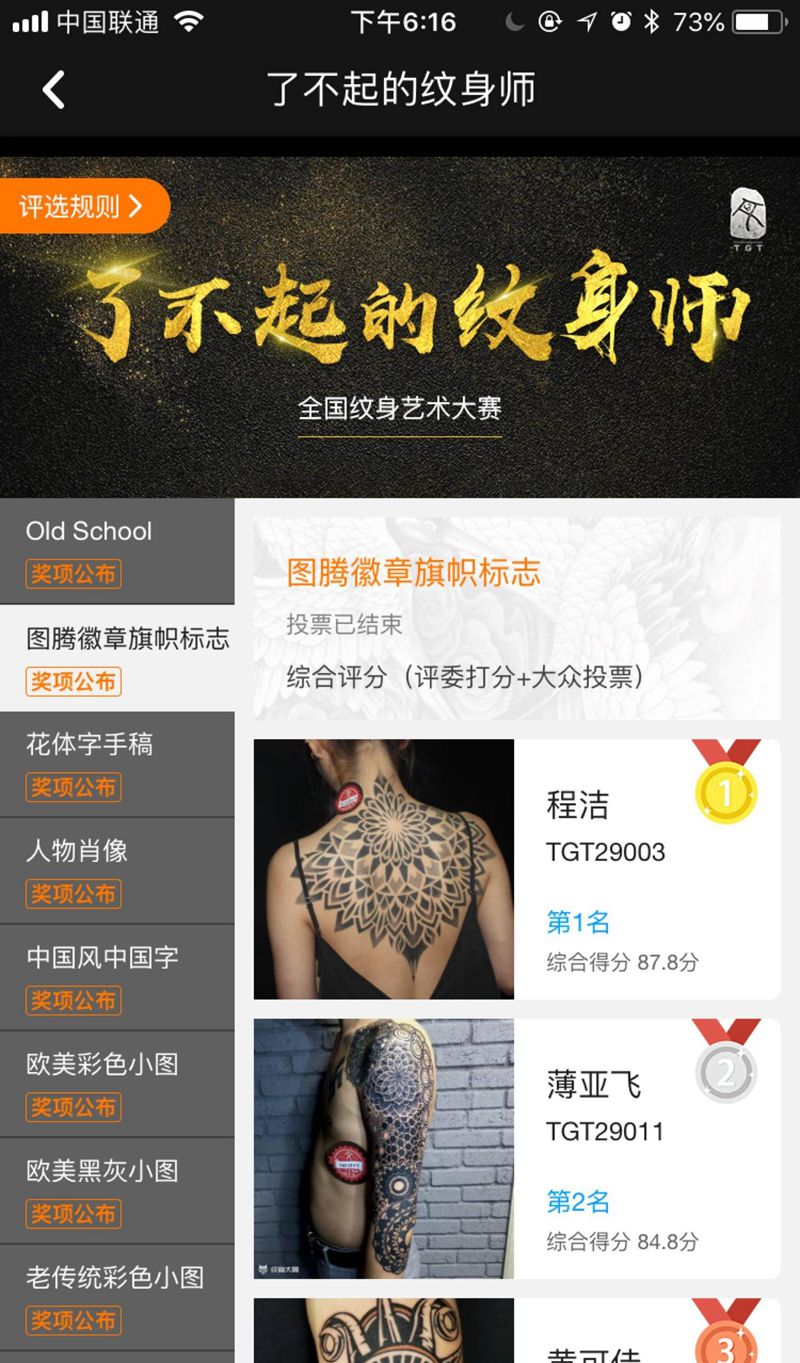Select the 图腾徽章旗帜标志 category
This screenshot has width=800, height=1363.
pyautogui.click(x=117, y=658)
